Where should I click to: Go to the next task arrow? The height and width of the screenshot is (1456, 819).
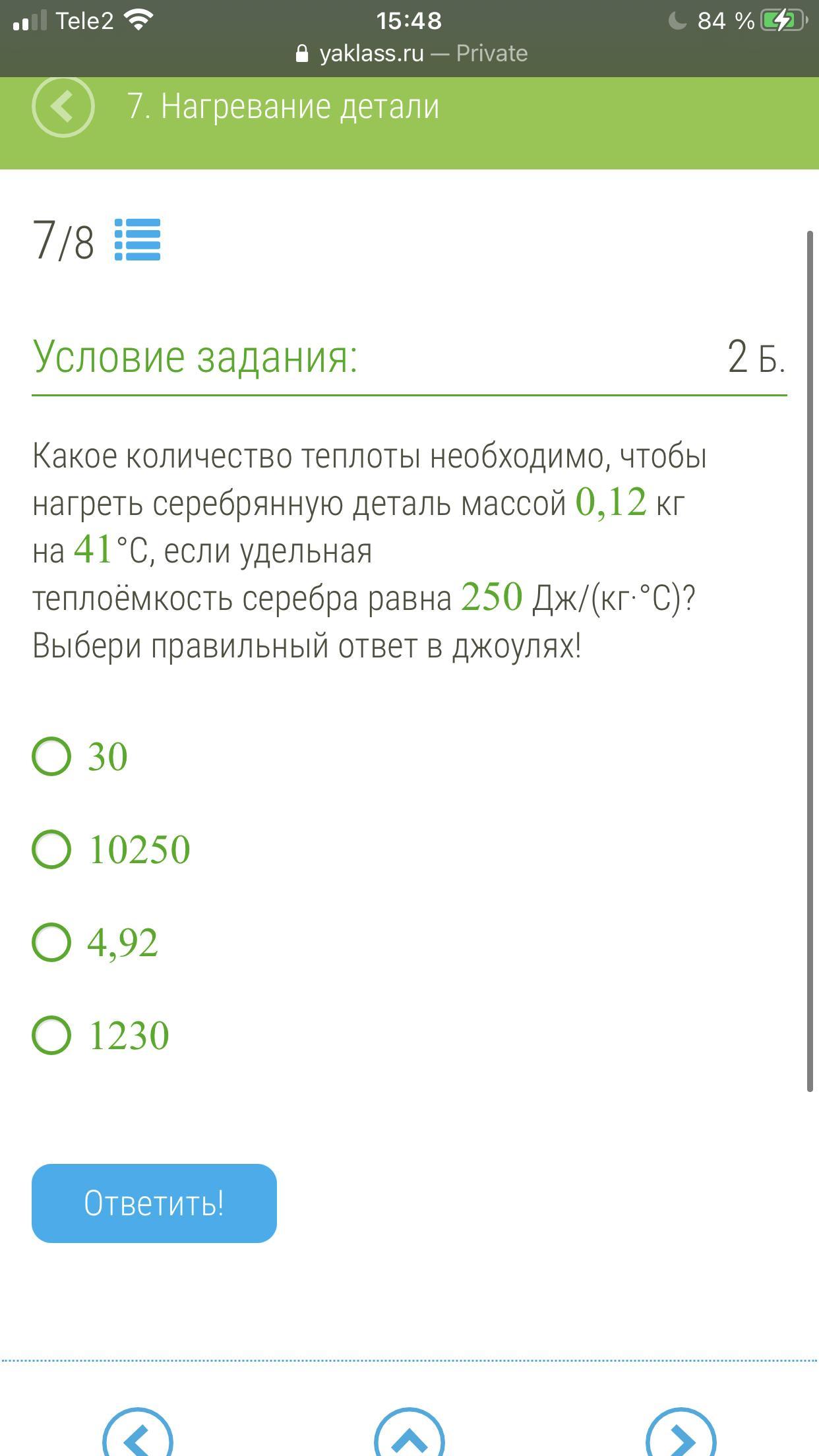click(x=681, y=1436)
